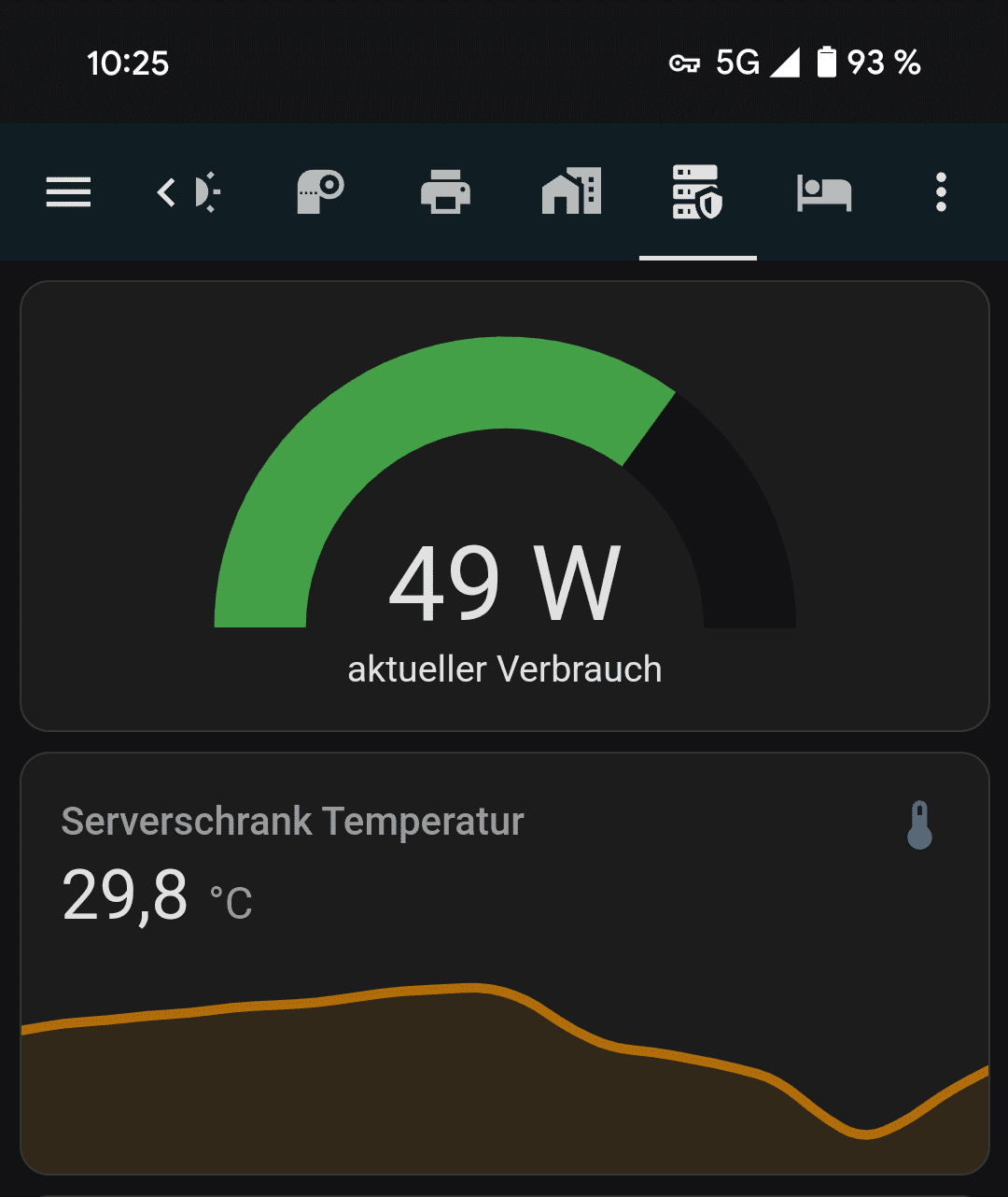Switch to the light sensor tab
The image size is (1008, 1197).
[207, 192]
